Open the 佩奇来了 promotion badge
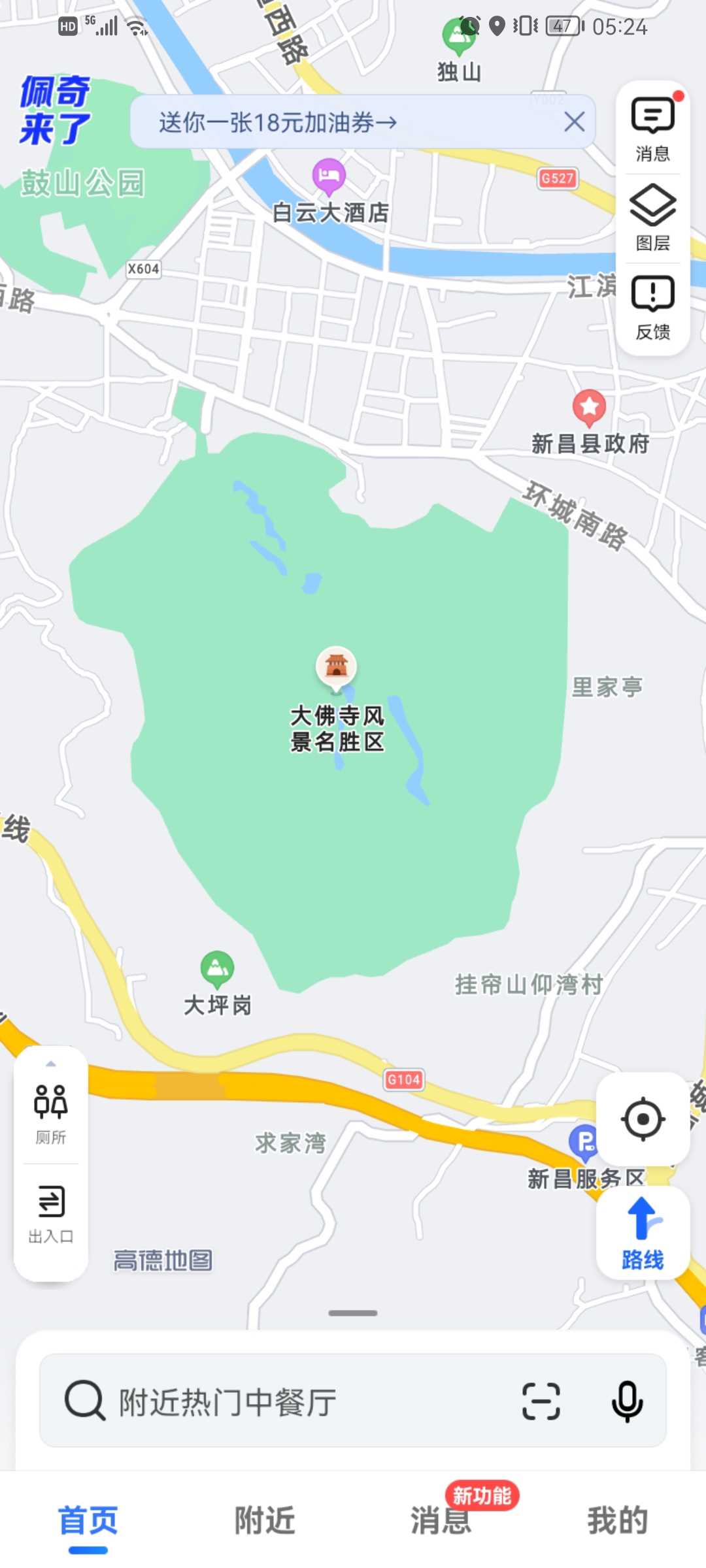706x1568 pixels. click(55, 110)
